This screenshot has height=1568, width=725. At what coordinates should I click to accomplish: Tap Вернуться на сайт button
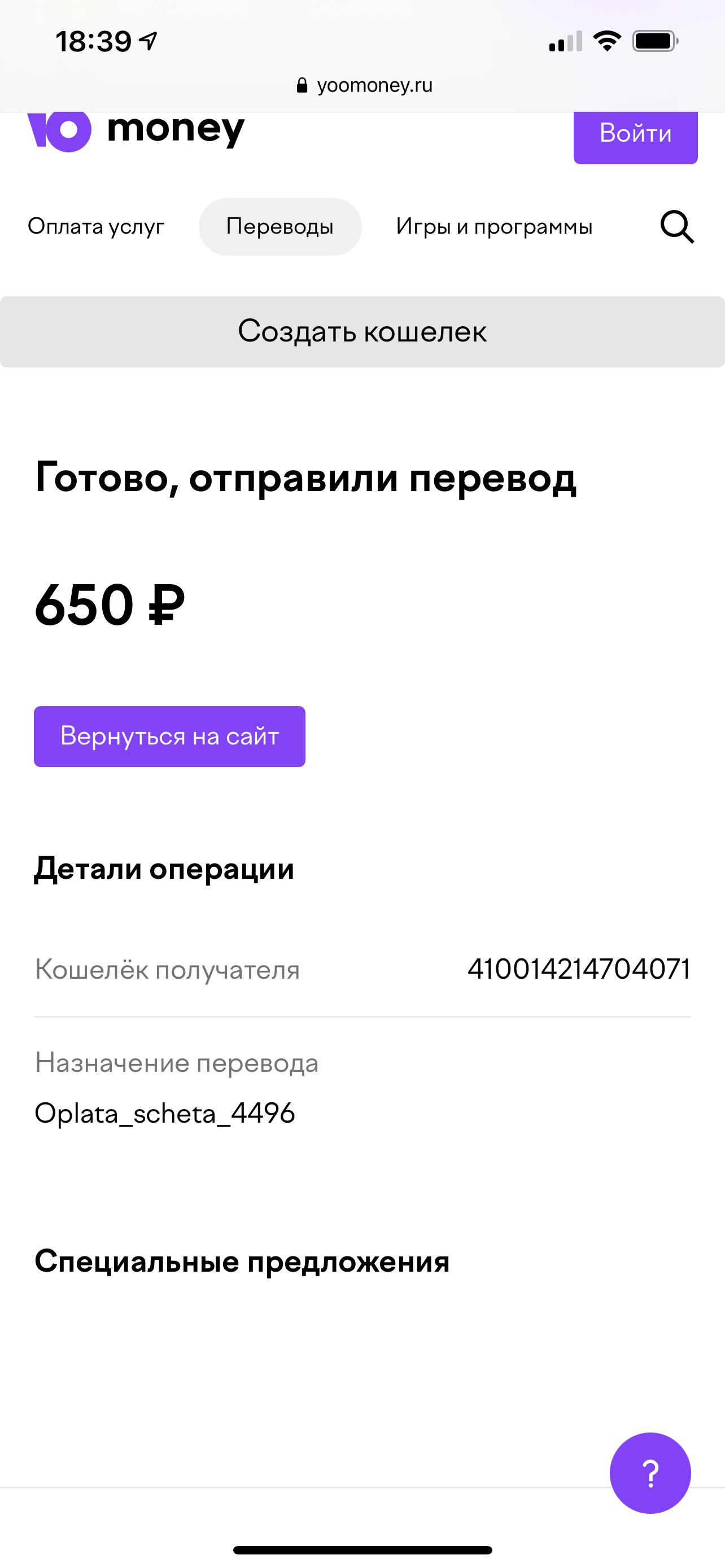[169, 737]
